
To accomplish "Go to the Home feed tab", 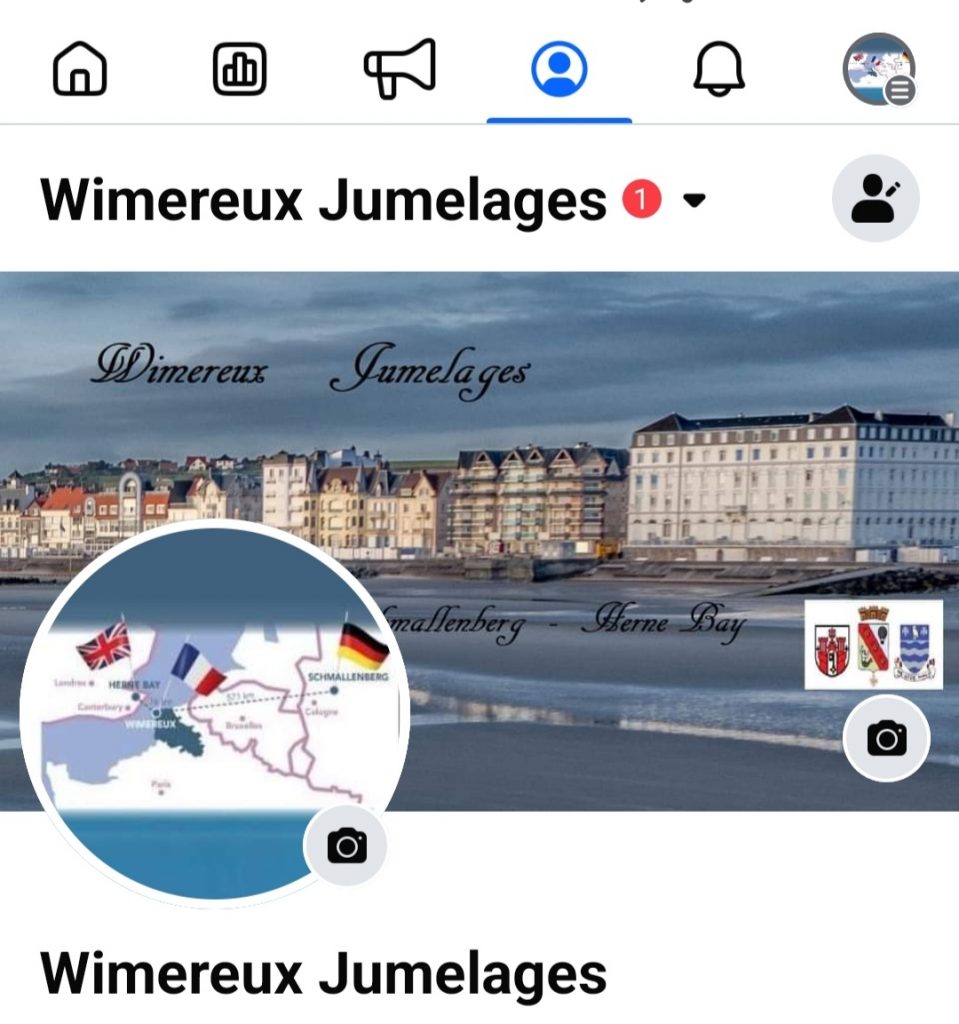I will coord(80,71).
